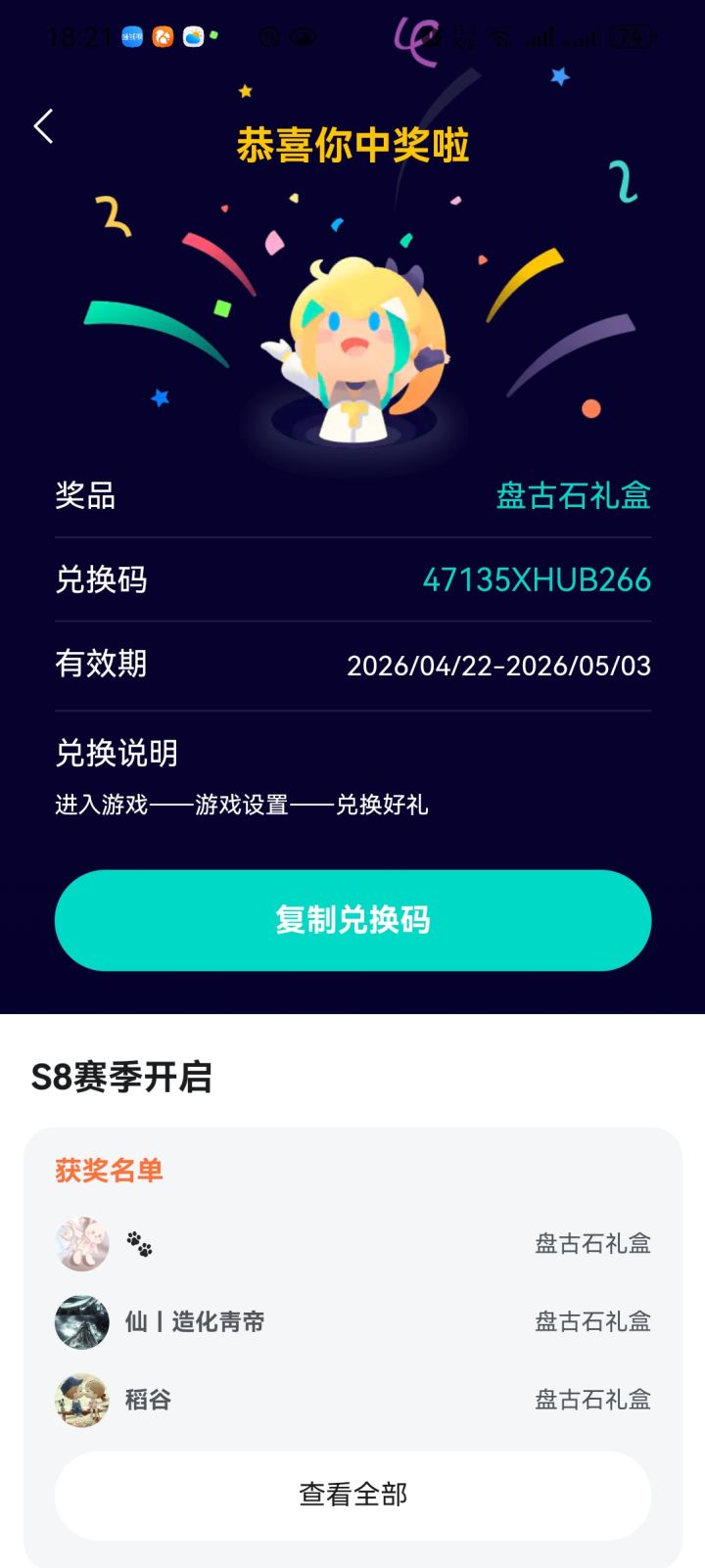This screenshot has width=705, height=1568.
Task: Tap the blue app notification icon in status bar
Action: [x=131, y=36]
